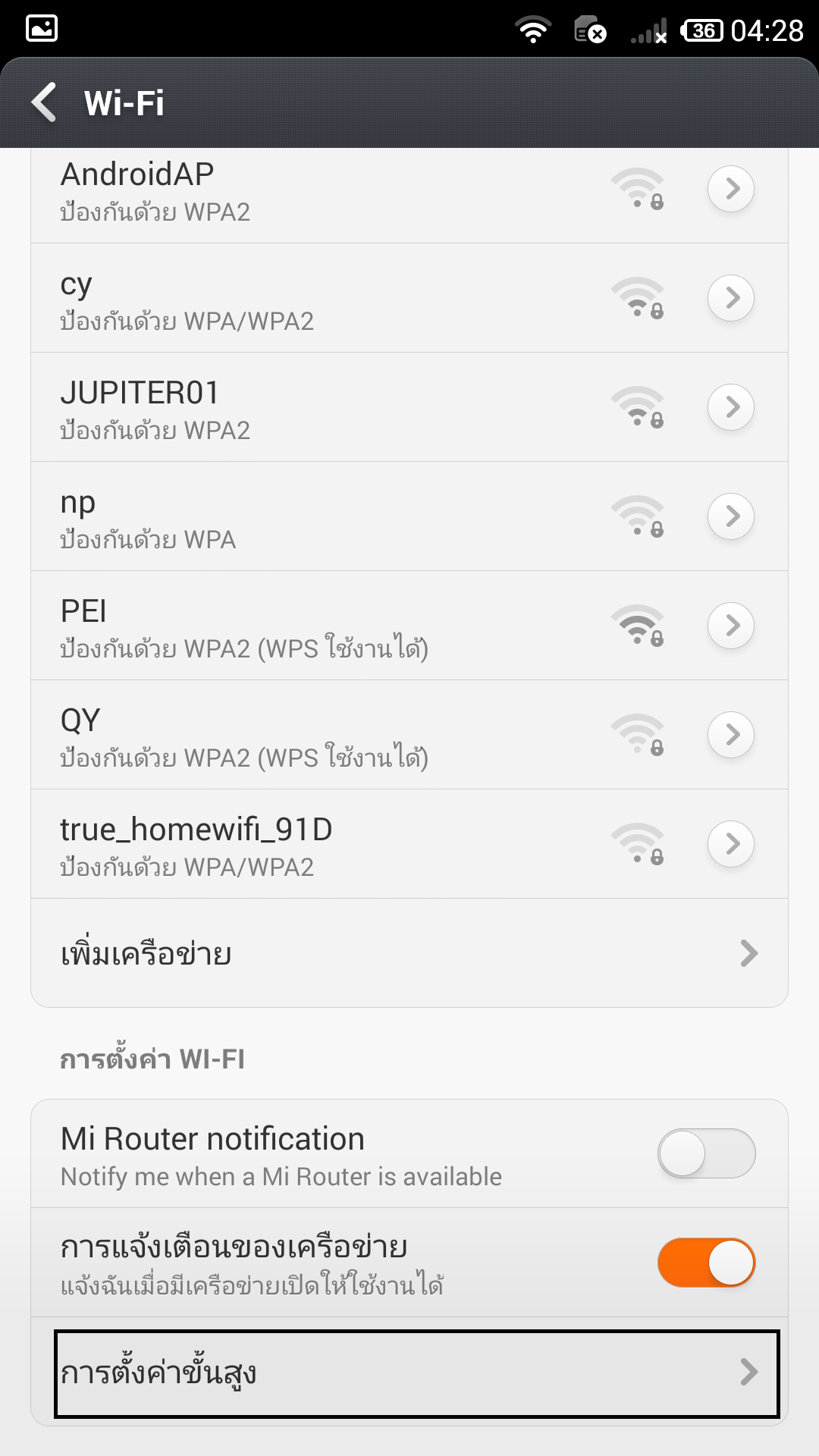Open details arrow for AndroidAP
819x1456 pixels.
pyautogui.click(x=730, y=189)
